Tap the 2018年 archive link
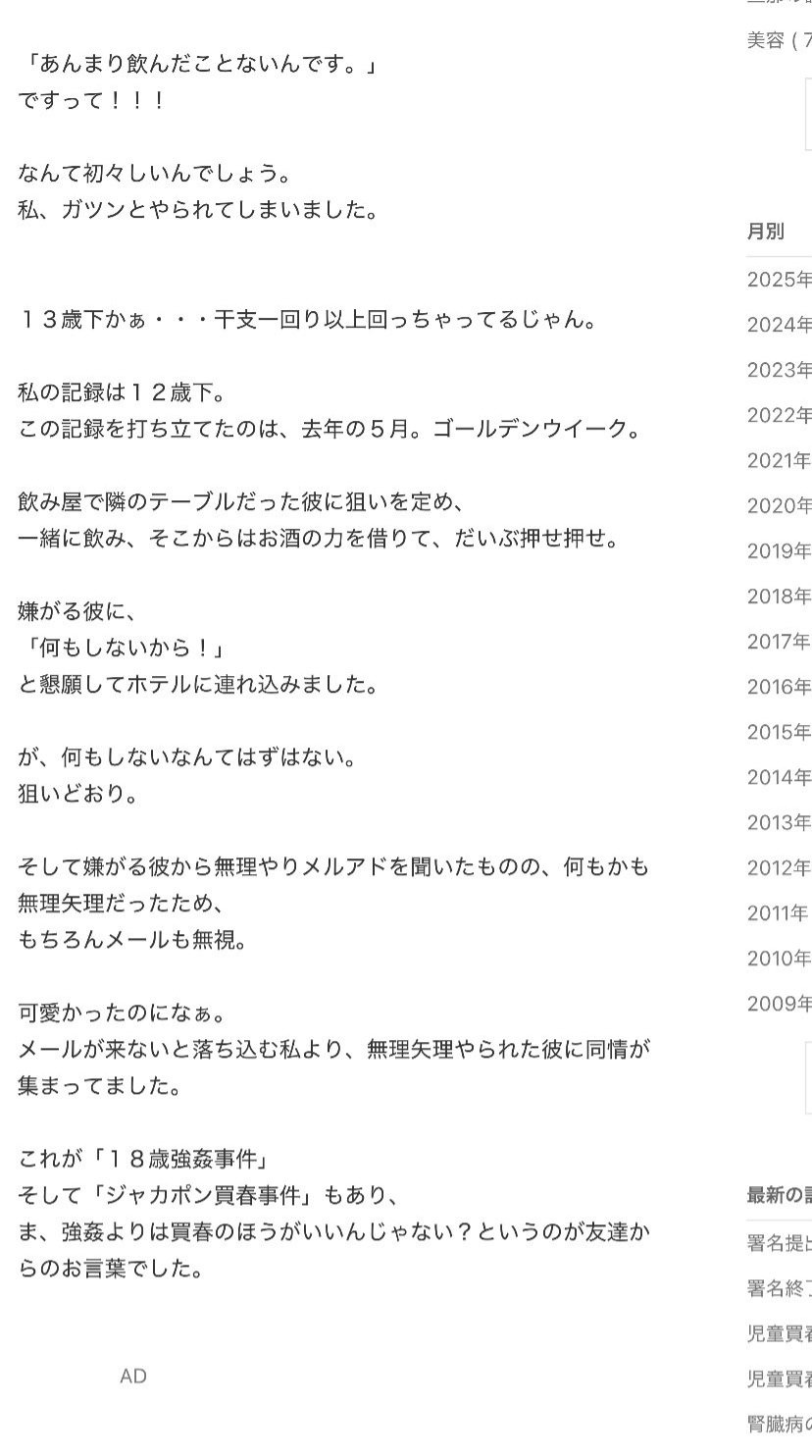The image size is (812, 1456). click(x=780, y=596)
